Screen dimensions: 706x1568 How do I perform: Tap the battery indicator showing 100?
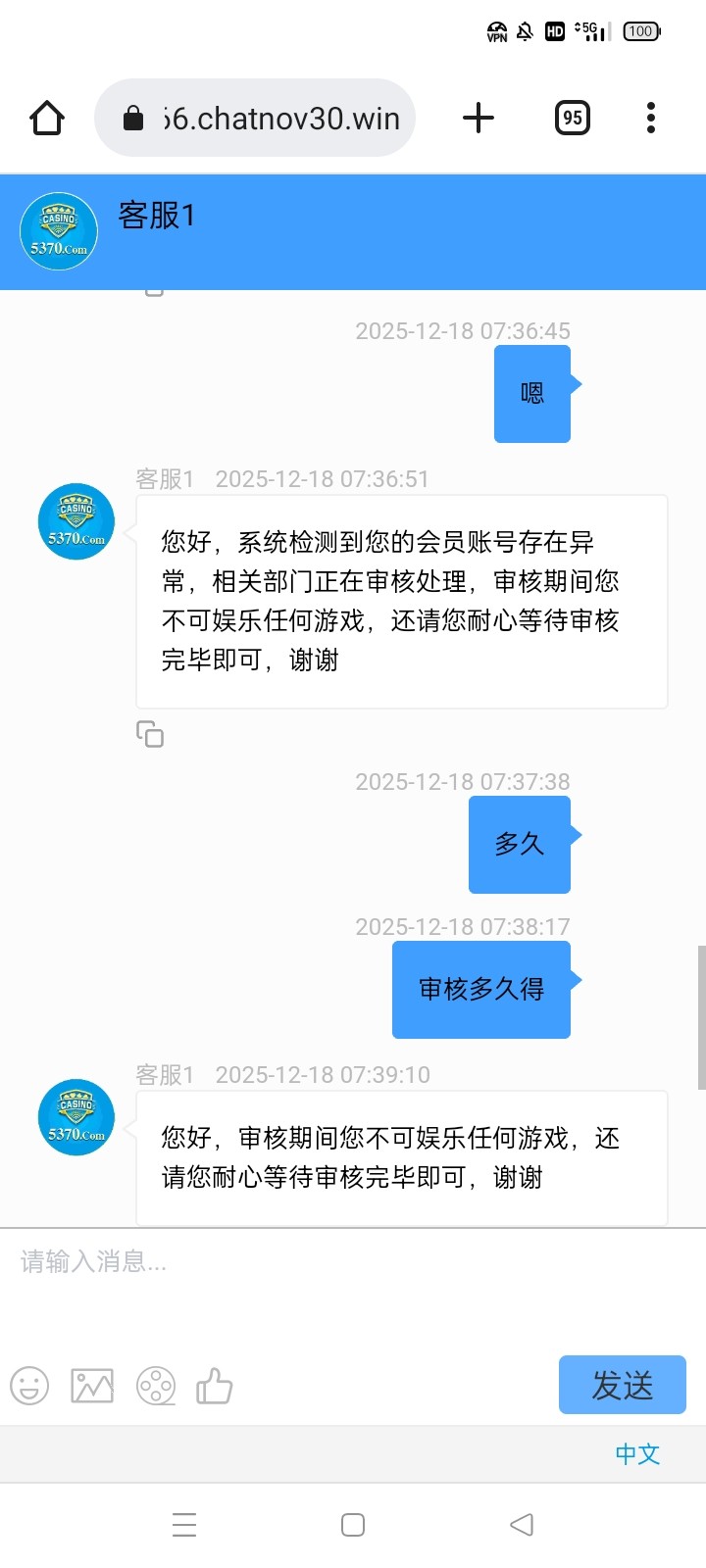click(x=640, y=30)
